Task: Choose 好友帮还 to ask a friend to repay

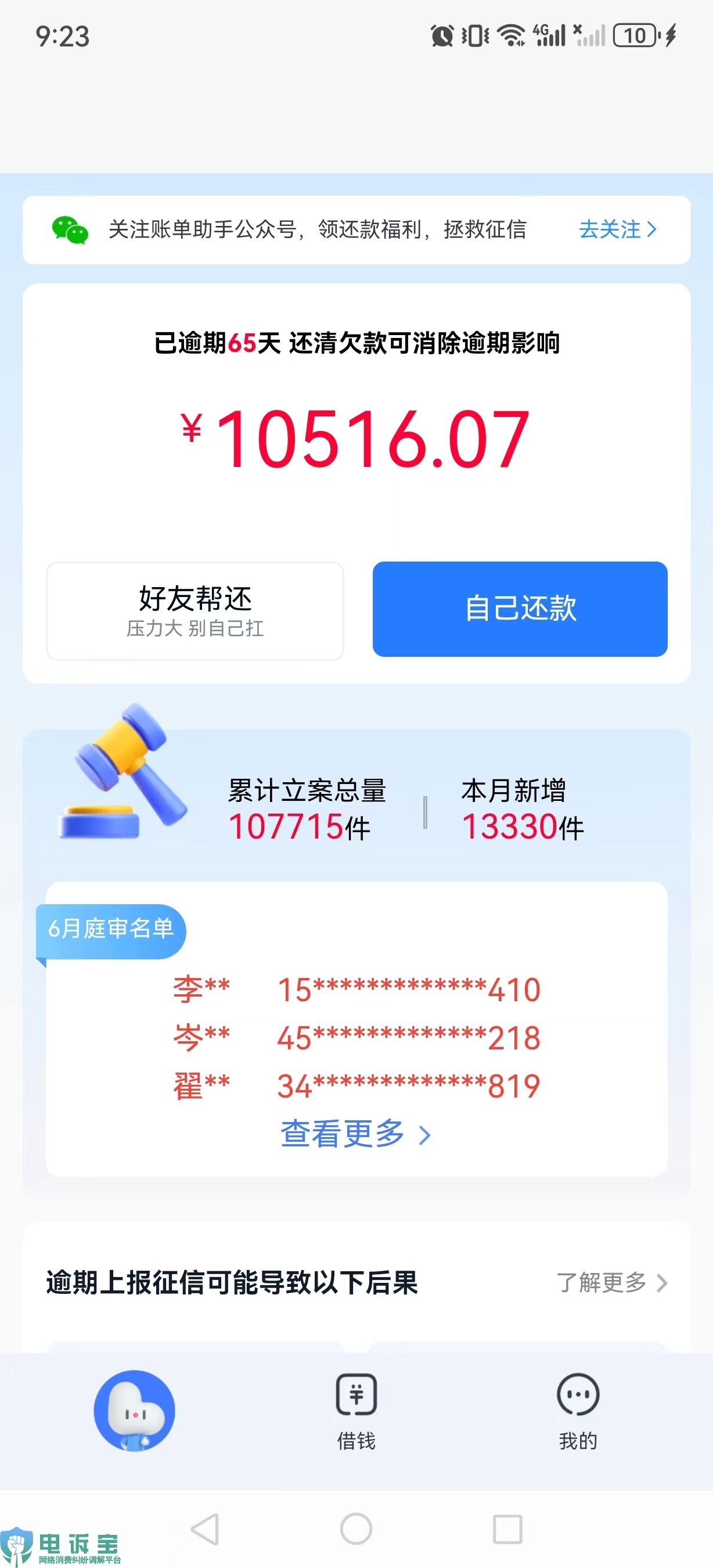Action: click(x=195, y=610)
